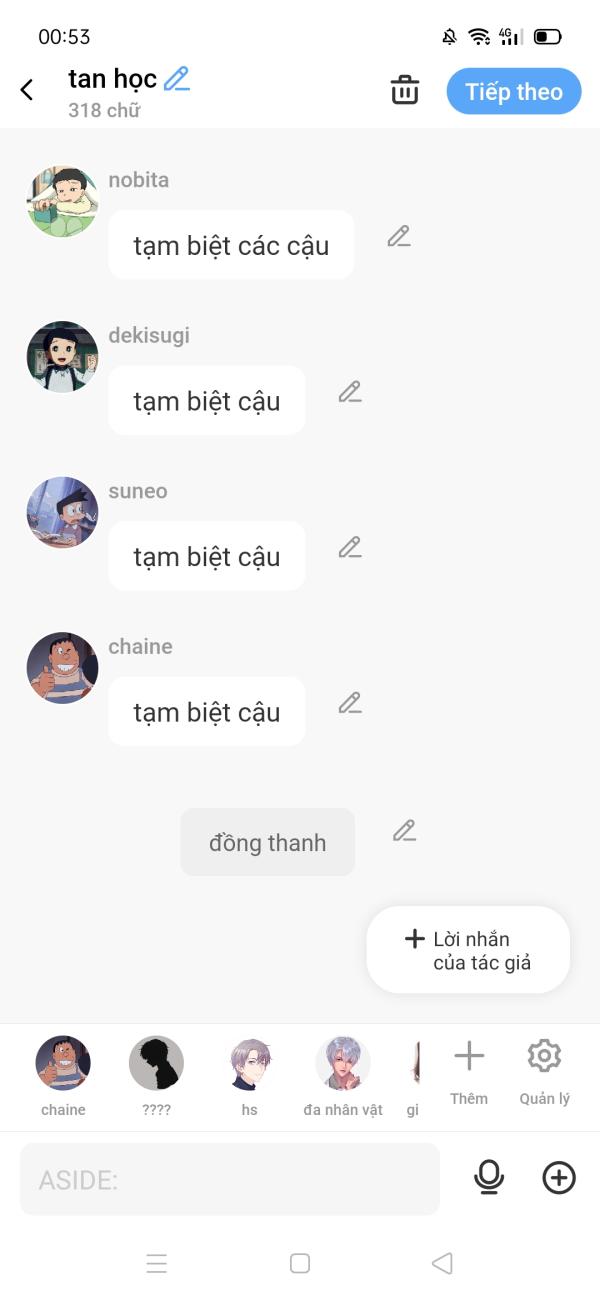Continue with the Tiếp theo button

pyautogui.click(x=514, y=92)
